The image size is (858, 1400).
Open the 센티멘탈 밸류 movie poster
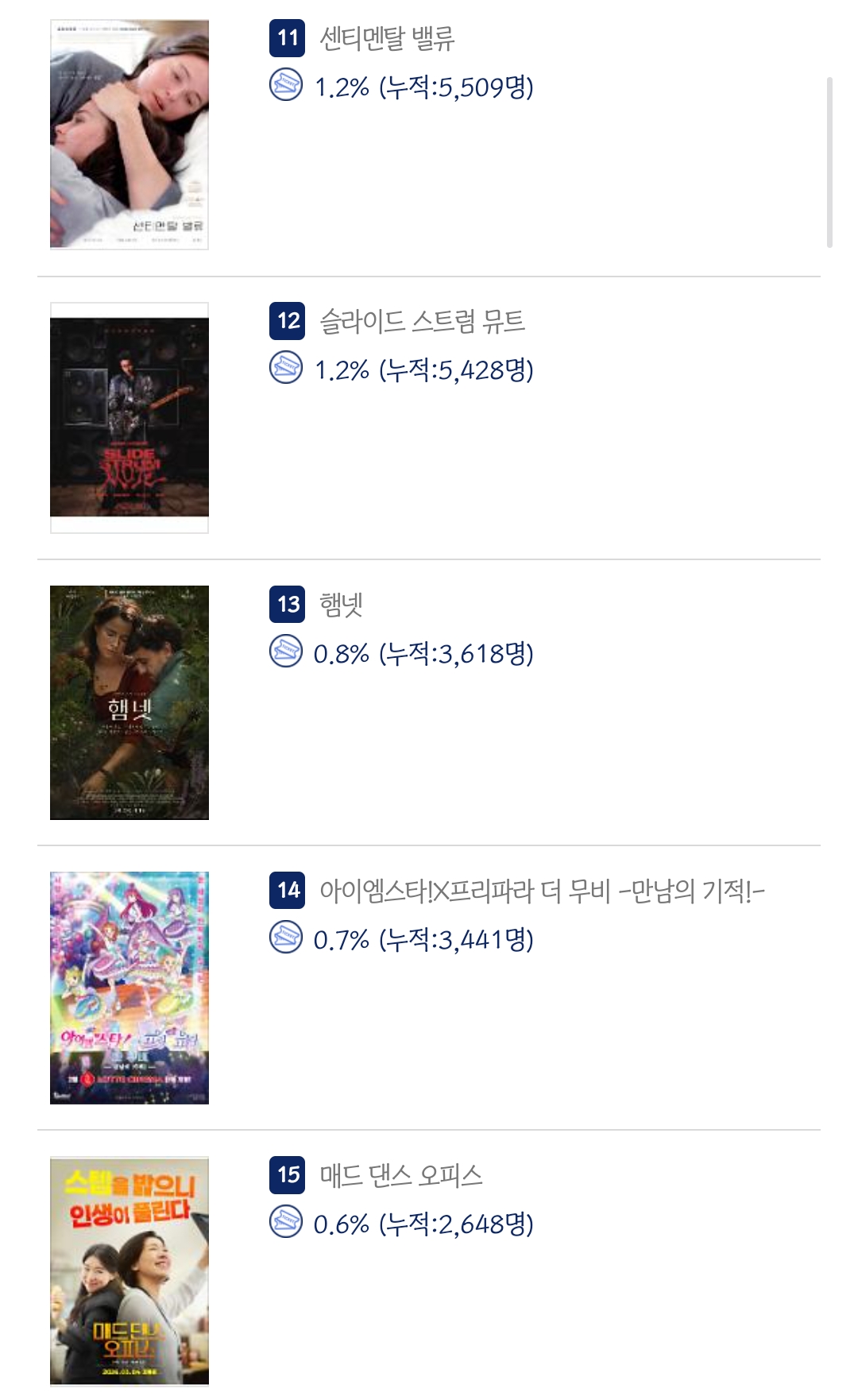(129, 134)
